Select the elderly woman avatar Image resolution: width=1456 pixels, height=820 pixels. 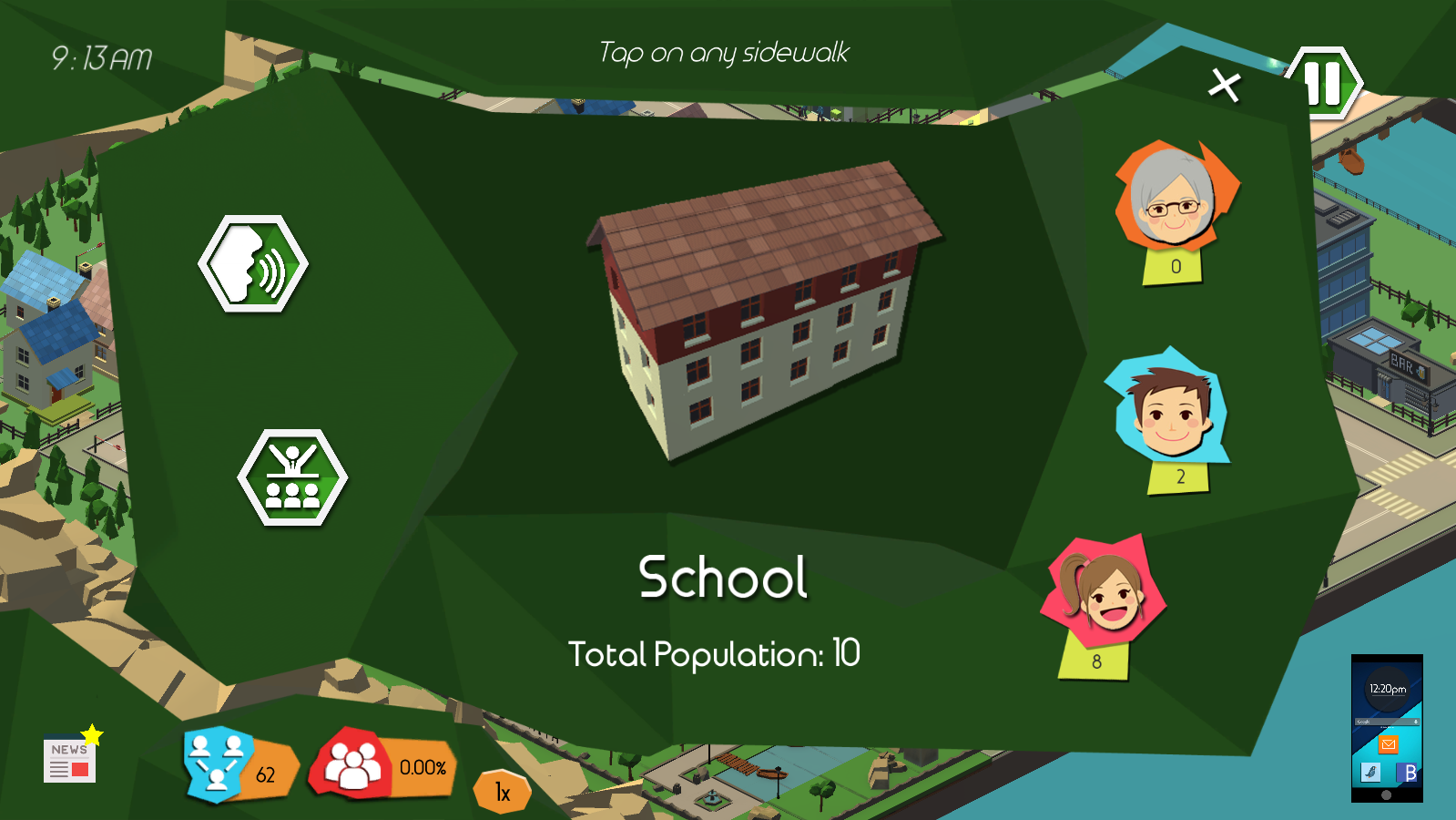[x=1175, y=198]
